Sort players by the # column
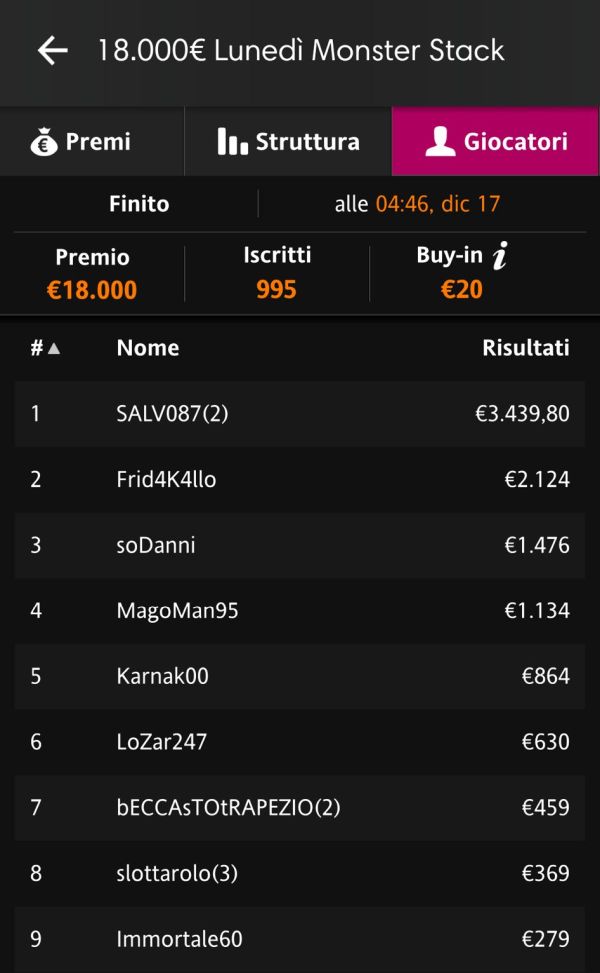This screenshot has width=600, height=973. (x=45, y=348)
